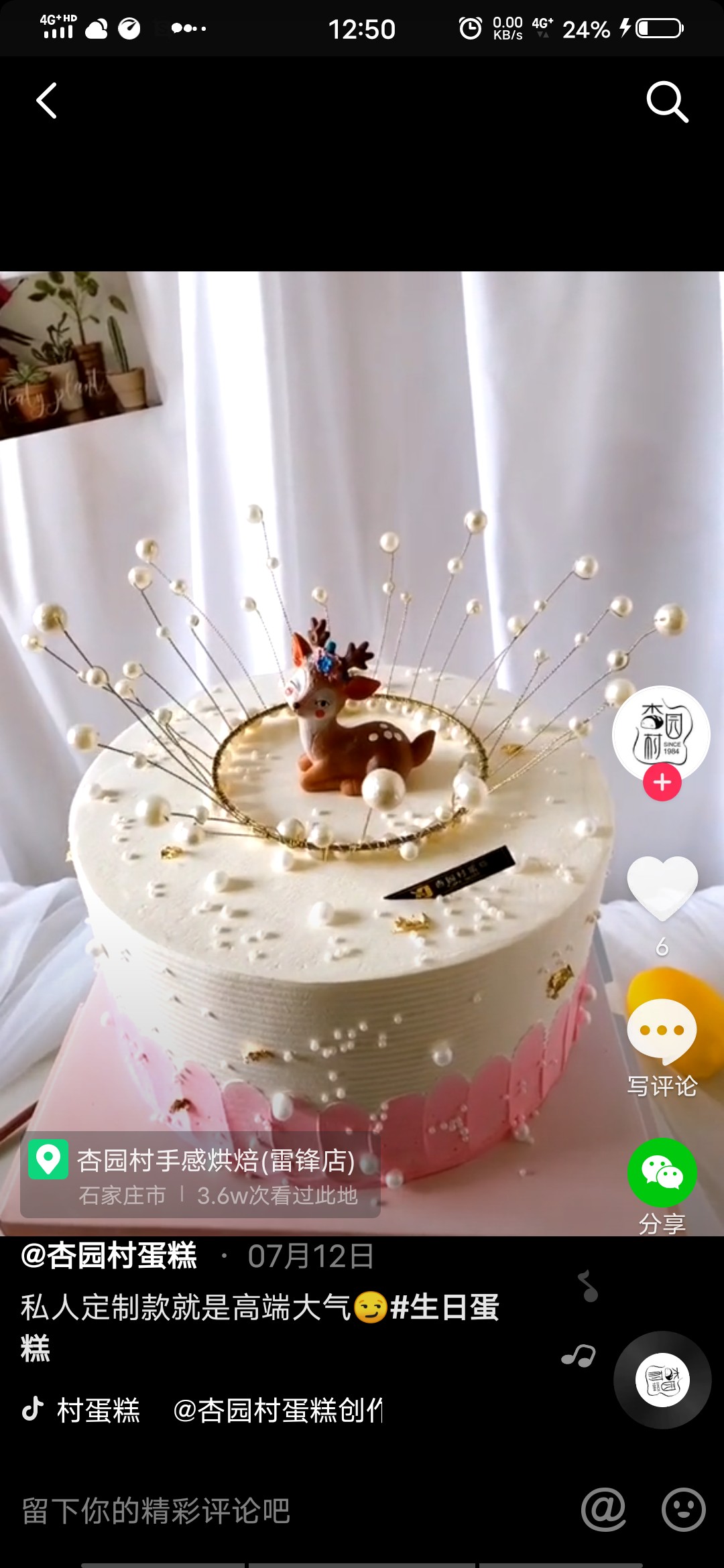The width and height of the screenshot is (724, 1568).
Task: Tap the comment field 留下你的精彩评论吧
Action: point(156,1511)
